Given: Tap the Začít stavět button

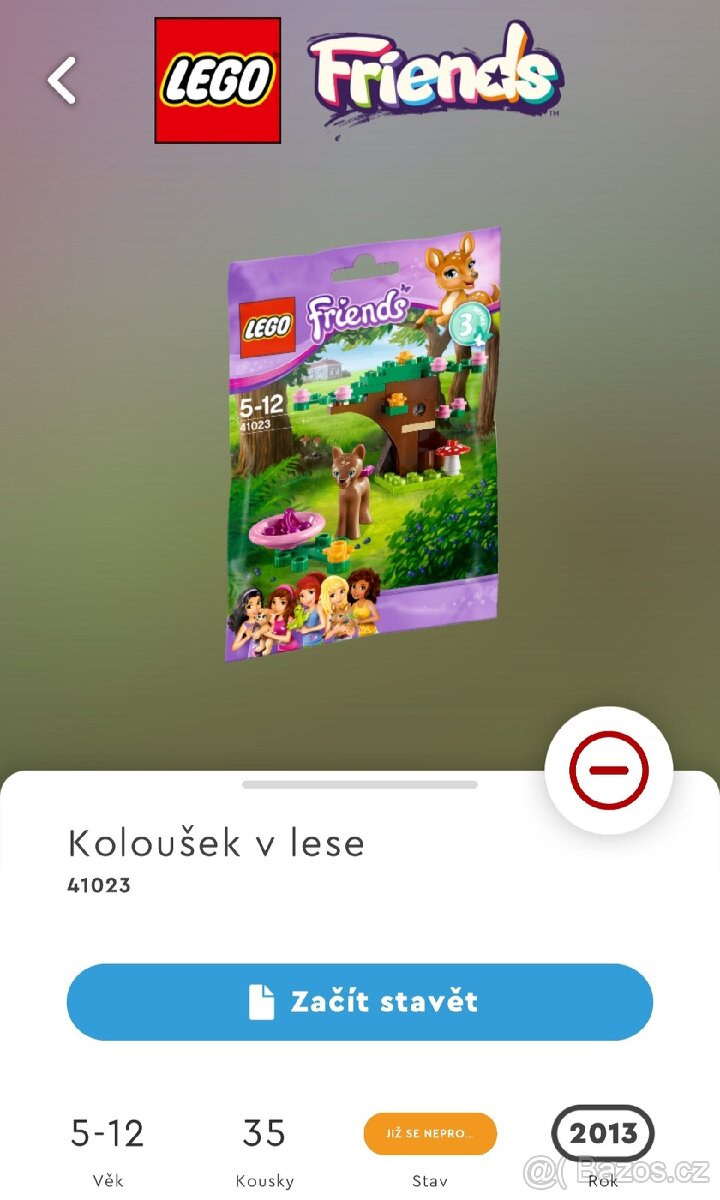Looking at the screenshot, I should 360,1002.
